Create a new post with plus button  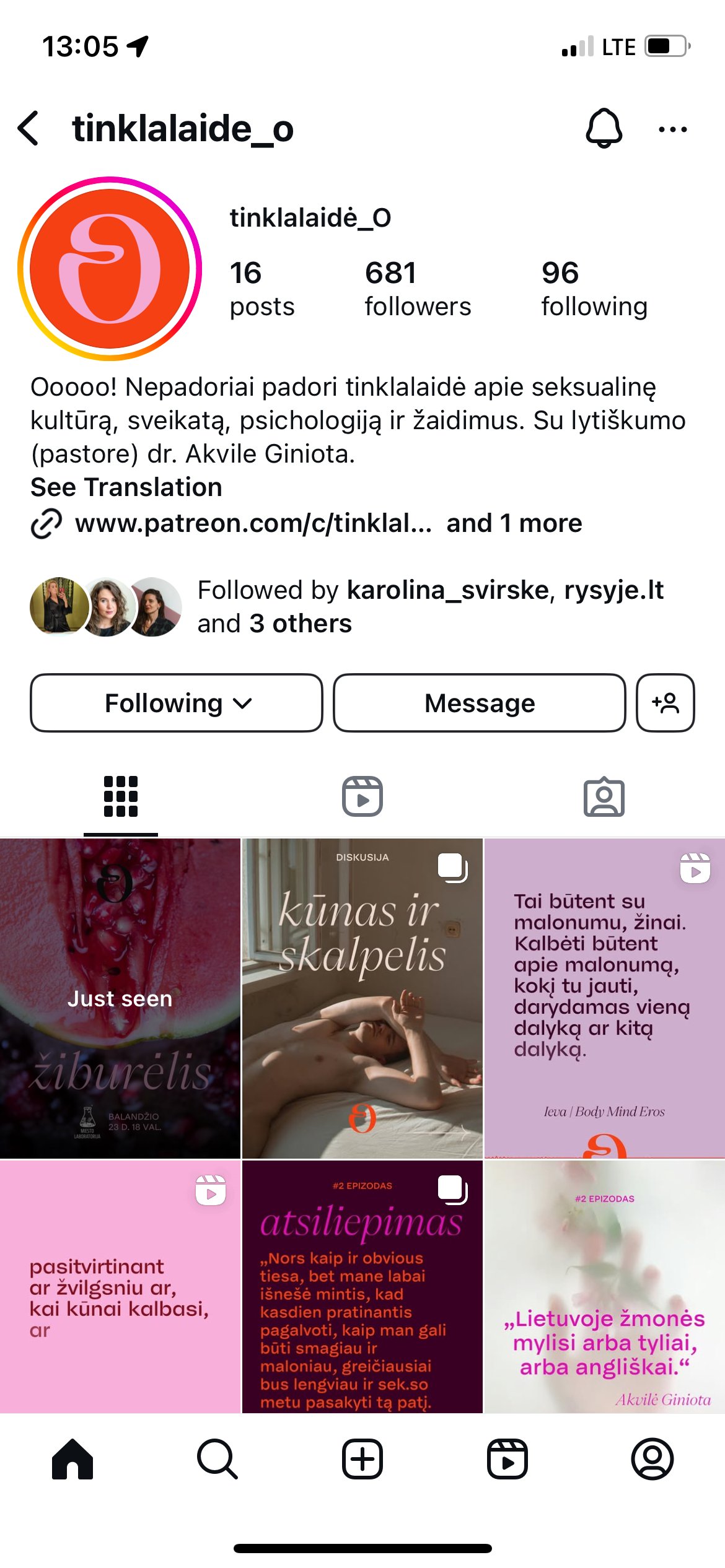point(362,1459)
